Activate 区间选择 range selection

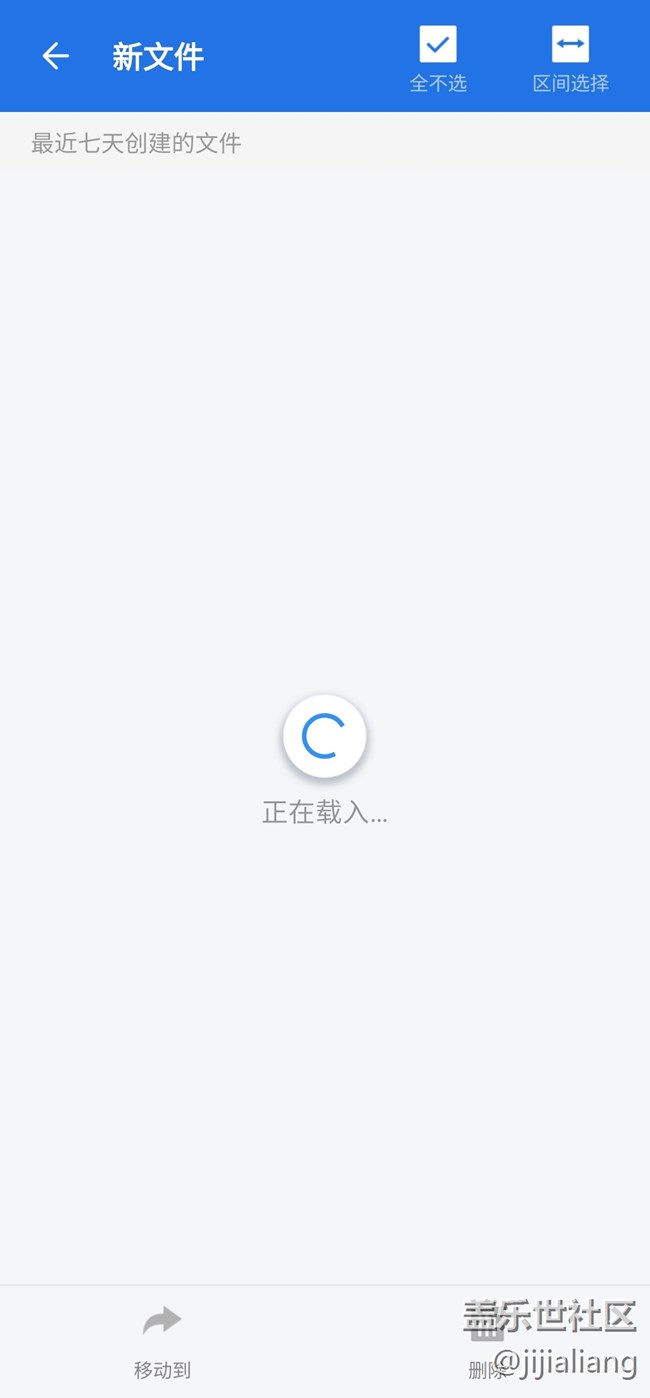pyautogui.click(x=570, y=58)
